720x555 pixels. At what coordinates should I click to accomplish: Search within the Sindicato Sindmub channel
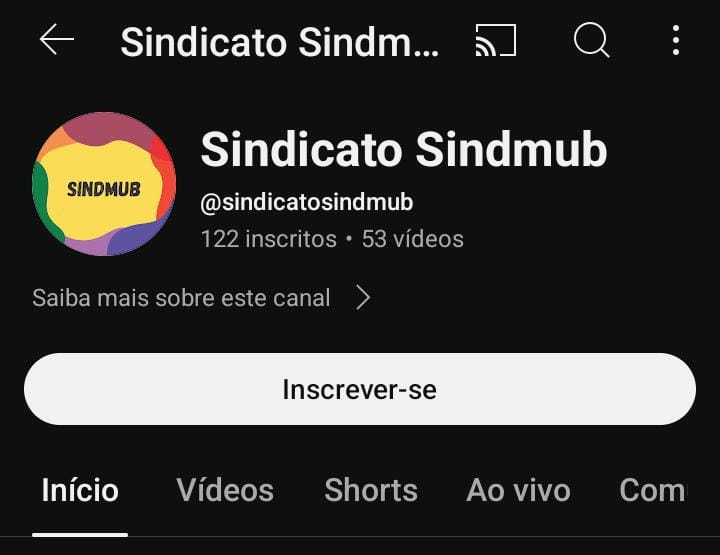(x=591, y=40)
